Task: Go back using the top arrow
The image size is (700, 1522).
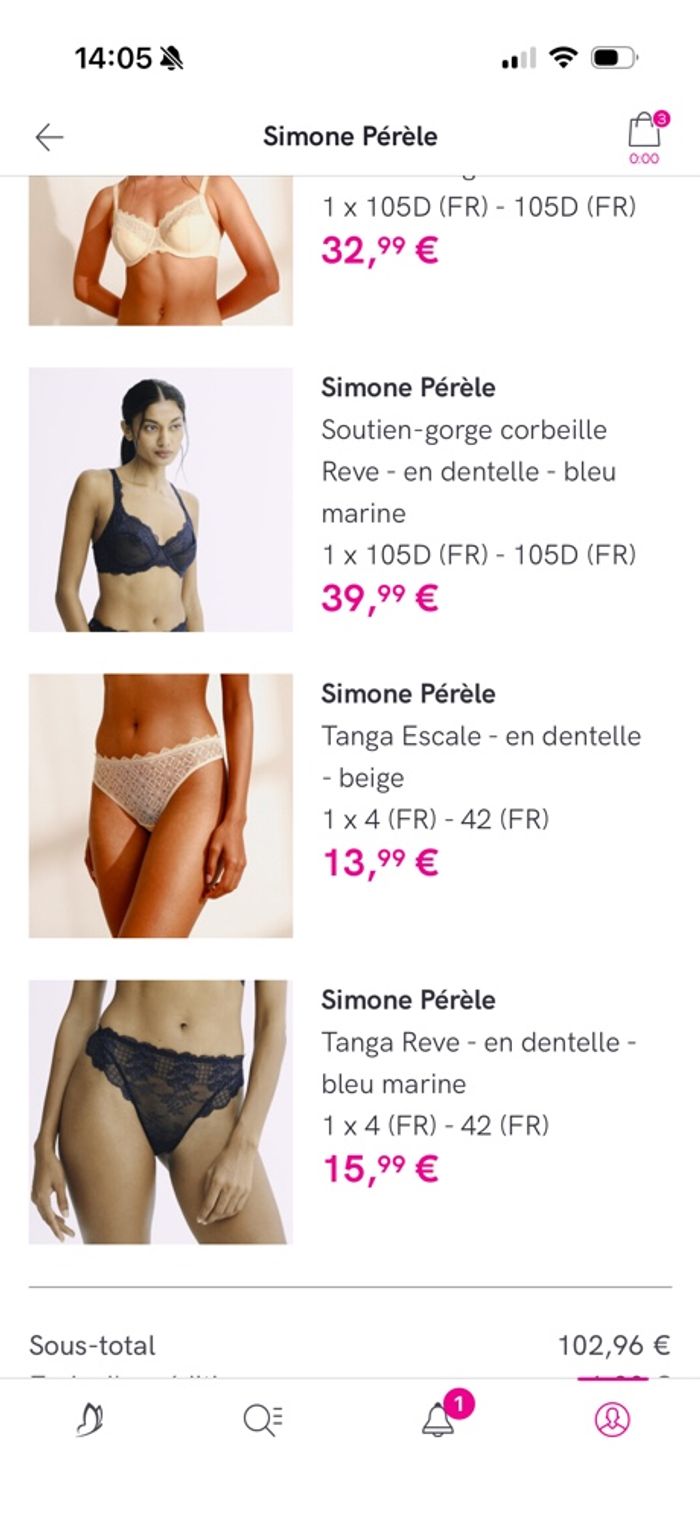Action: pos(49,137)
